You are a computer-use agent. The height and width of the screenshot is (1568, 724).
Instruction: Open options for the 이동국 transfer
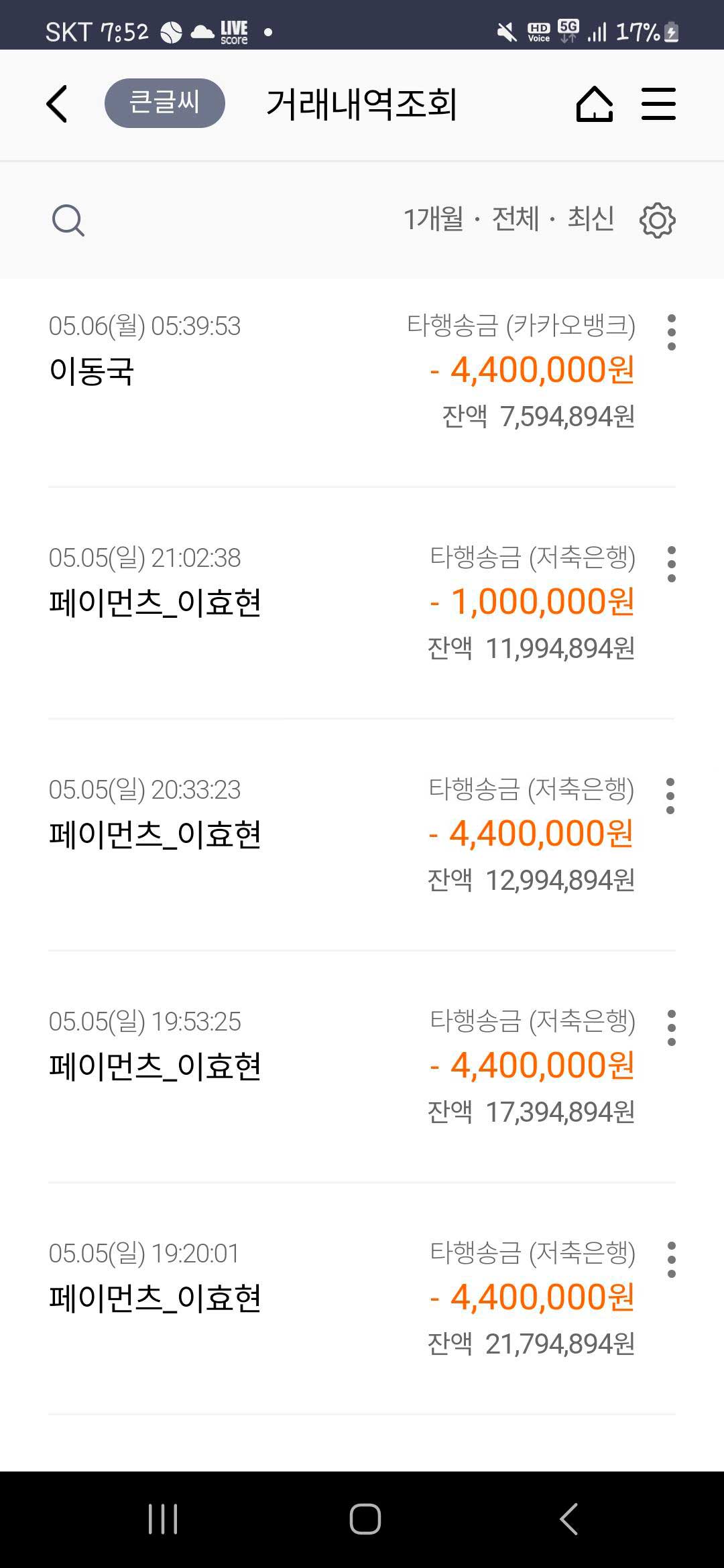pos(672,332)
